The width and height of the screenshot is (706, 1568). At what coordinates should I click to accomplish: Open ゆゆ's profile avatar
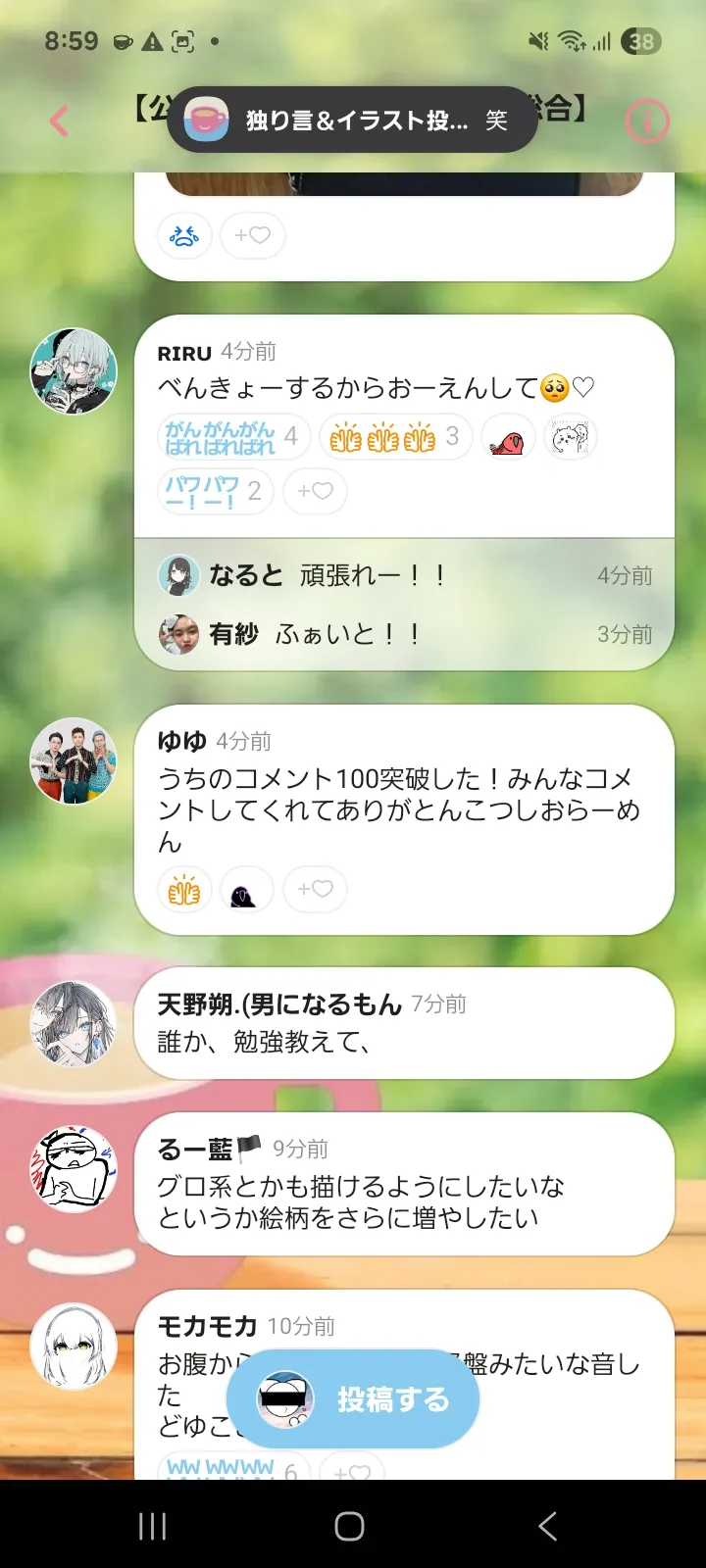click(74, 761)
